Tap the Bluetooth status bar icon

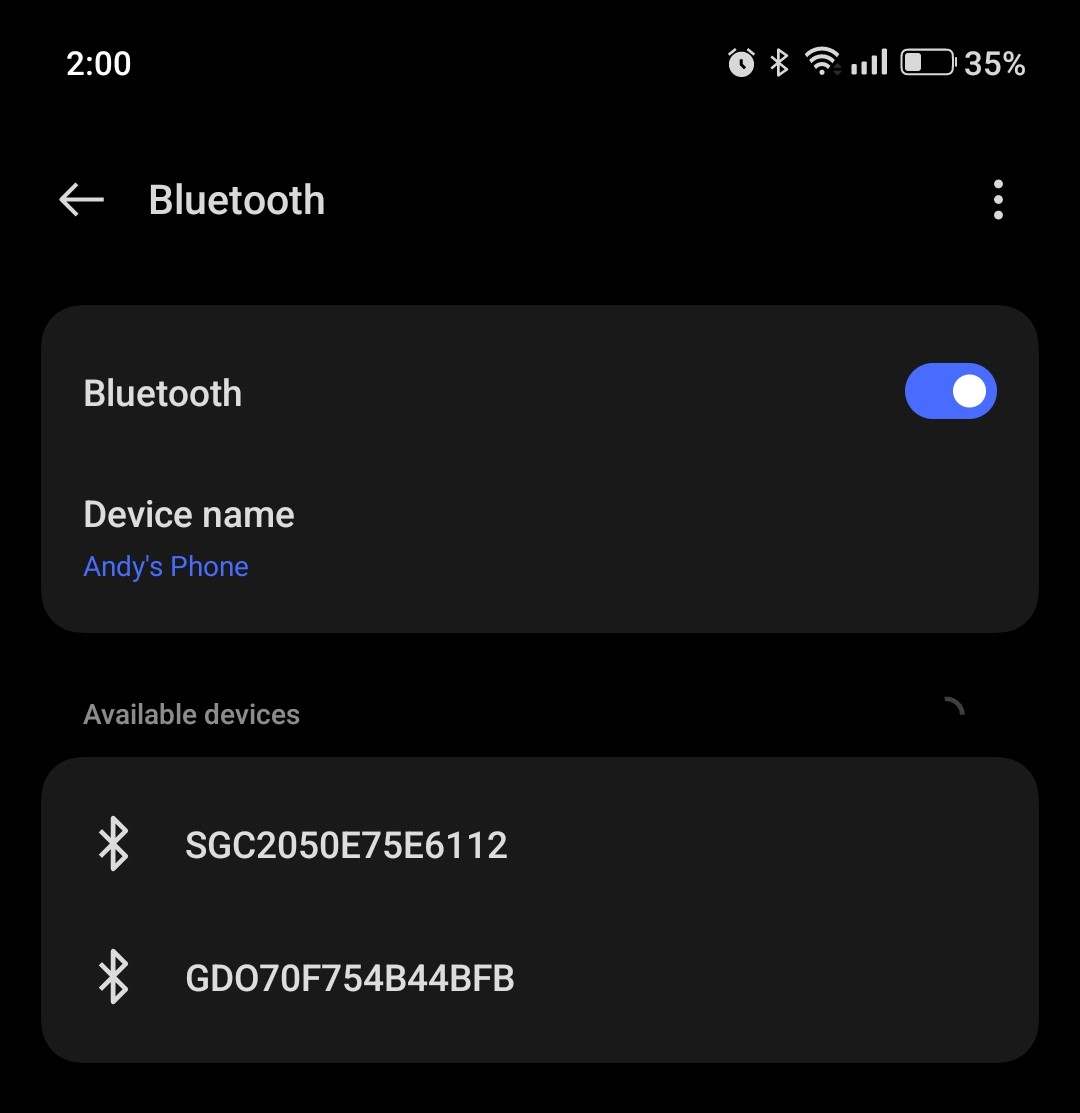click(x=779, y=63)
